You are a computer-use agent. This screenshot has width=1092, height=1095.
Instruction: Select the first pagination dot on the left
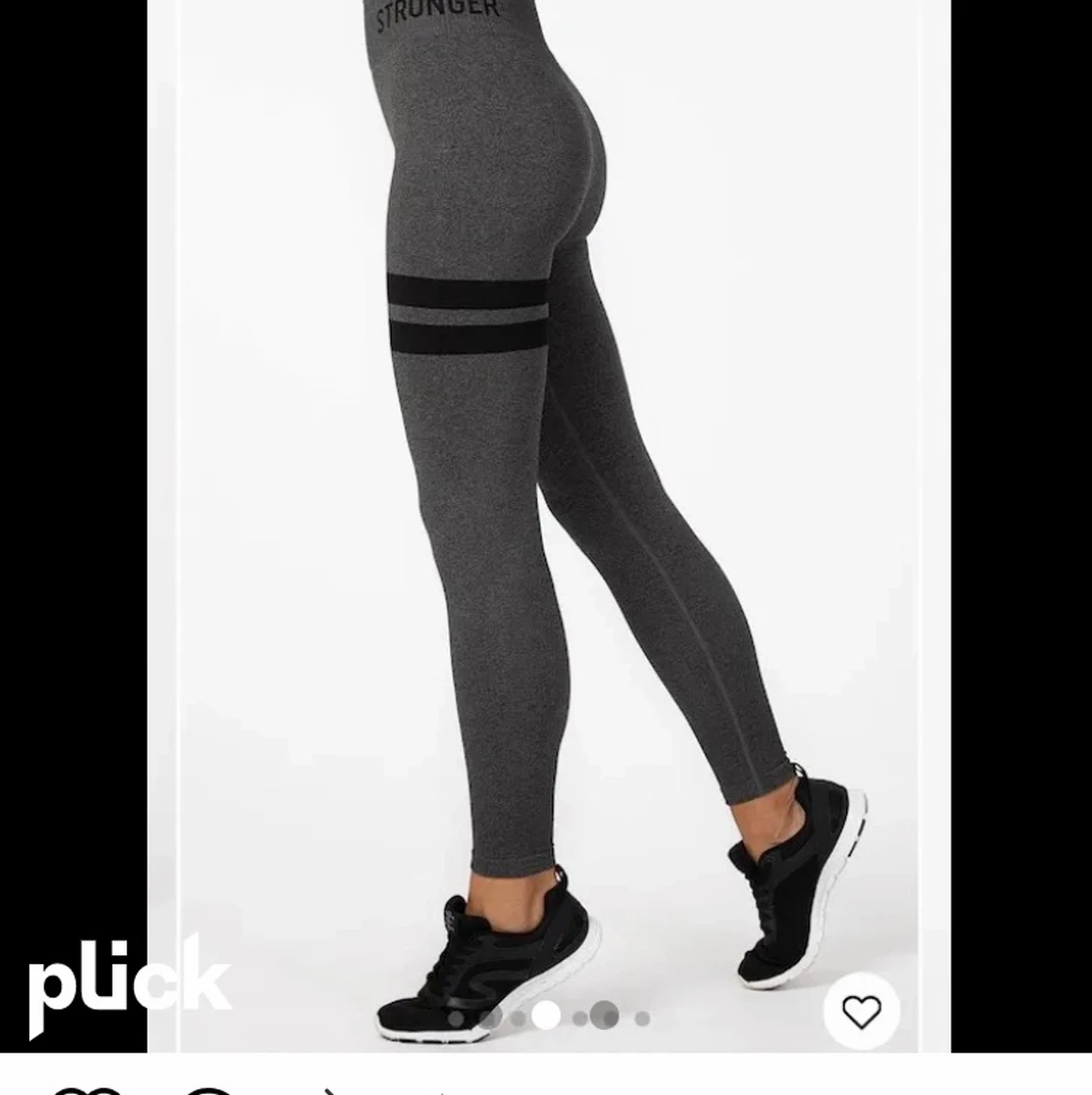pyautogui.click(x=456, y=1019)
